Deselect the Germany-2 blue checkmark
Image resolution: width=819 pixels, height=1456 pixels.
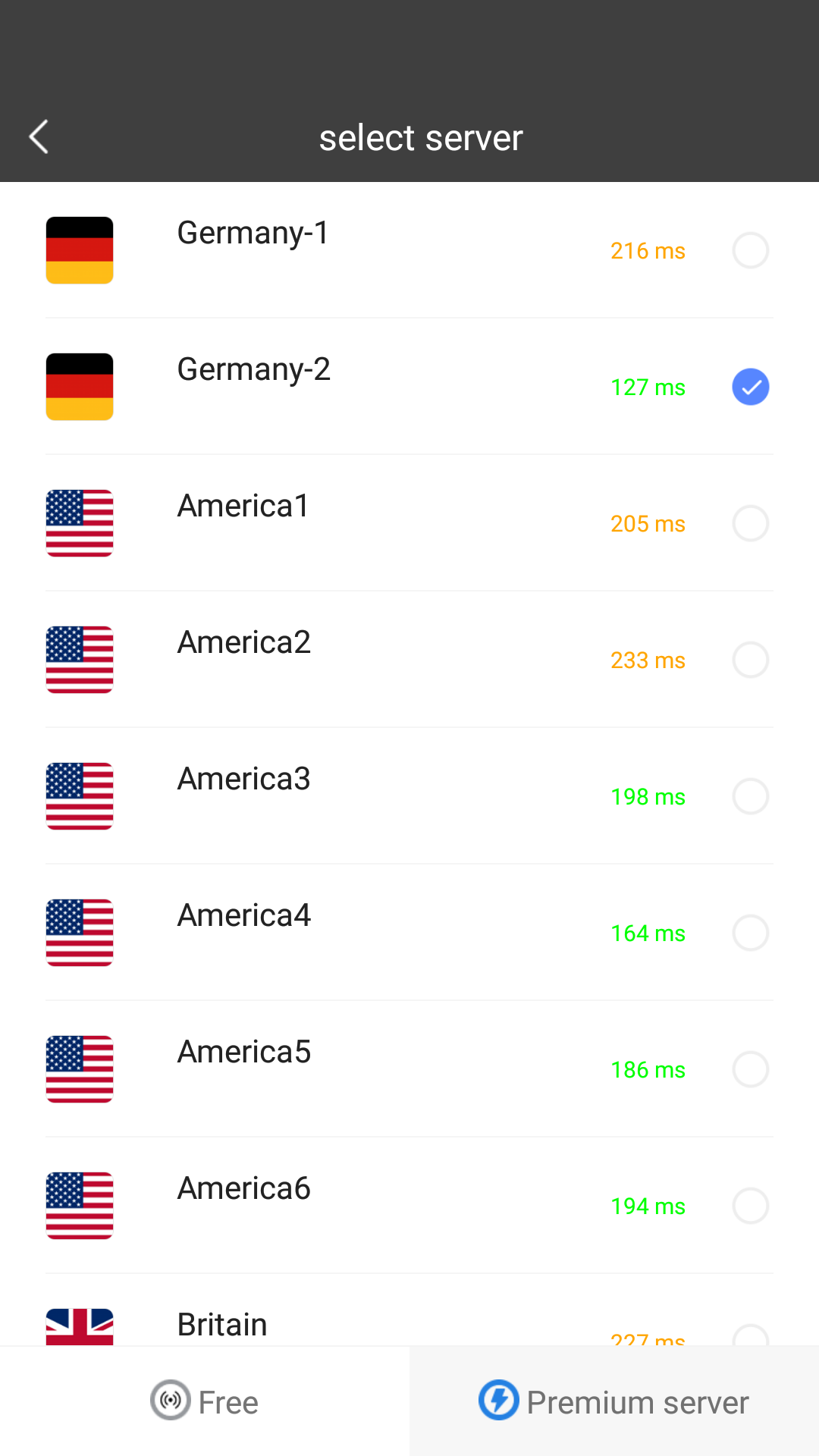(750, 387)
